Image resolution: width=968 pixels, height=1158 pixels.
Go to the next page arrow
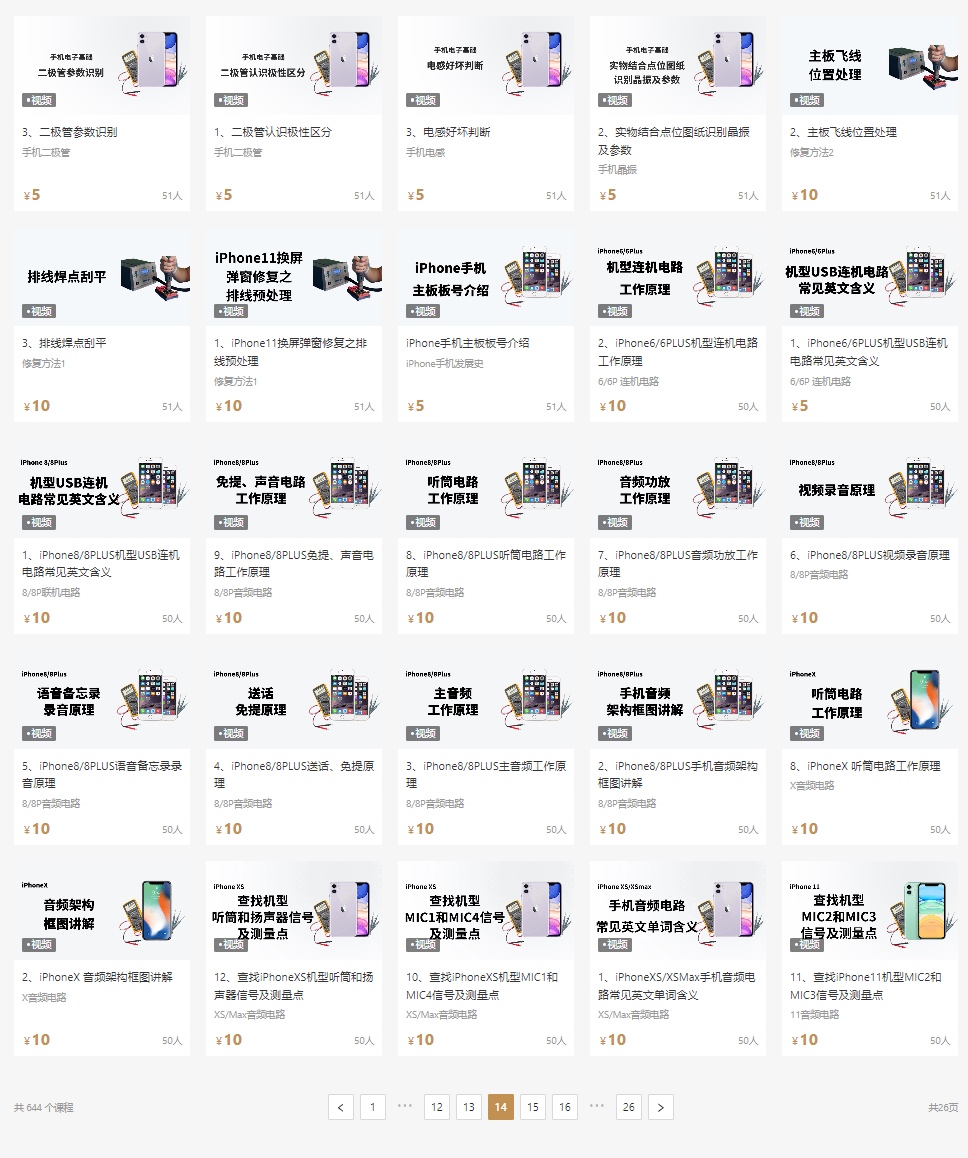pyautogui.click(x=660, y=1107)
